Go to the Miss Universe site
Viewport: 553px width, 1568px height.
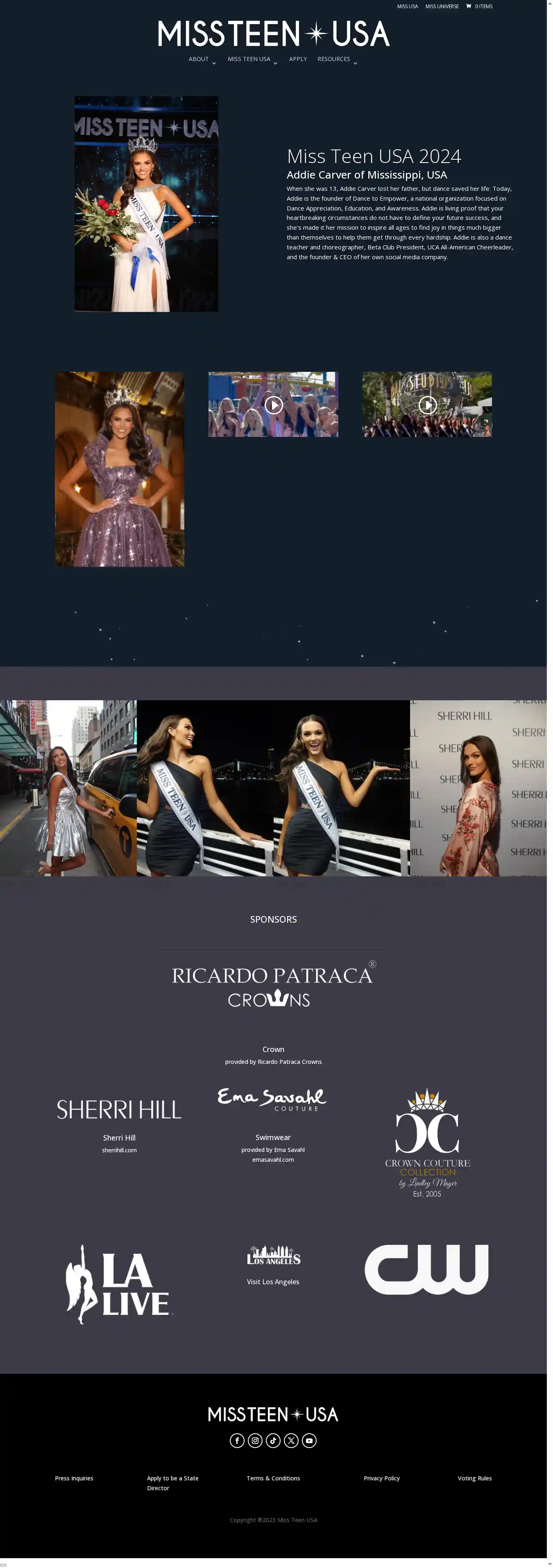(442, 7)
